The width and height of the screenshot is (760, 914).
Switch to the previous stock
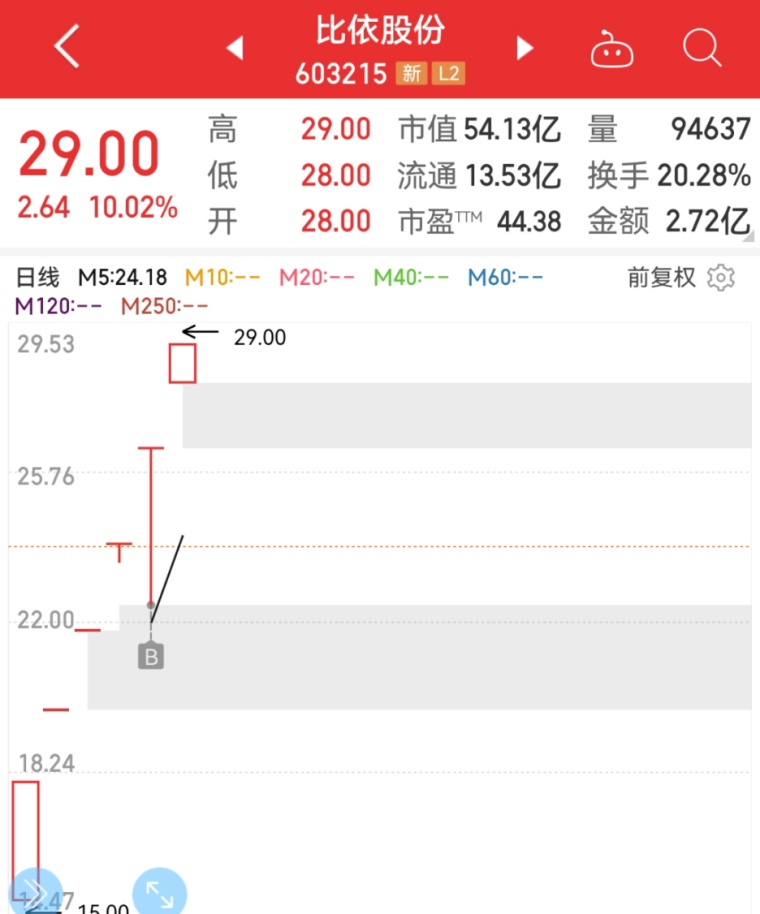pos(235,47)
